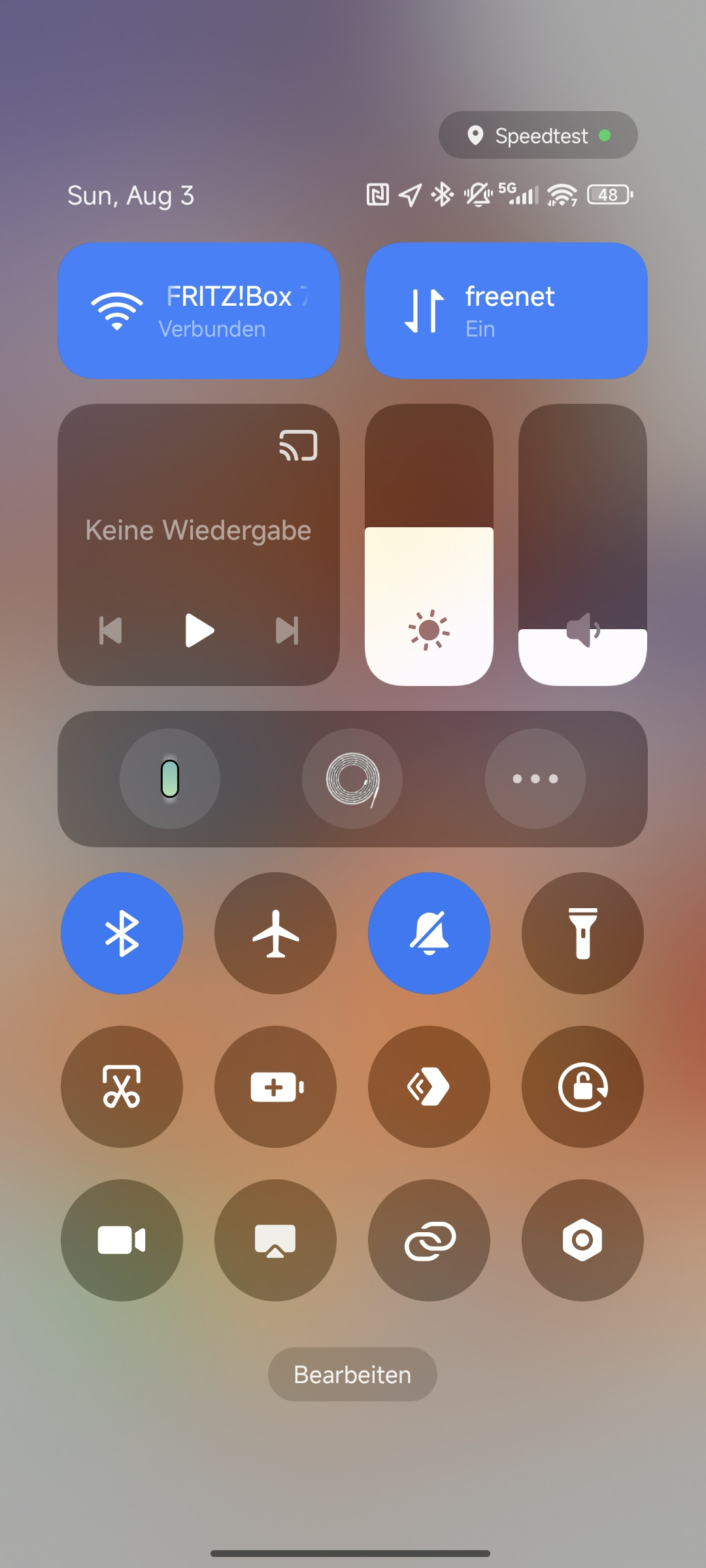This screenshot has width=706, height=1568.
Task: Turn off Bluetooth
Action: (122, 933)
